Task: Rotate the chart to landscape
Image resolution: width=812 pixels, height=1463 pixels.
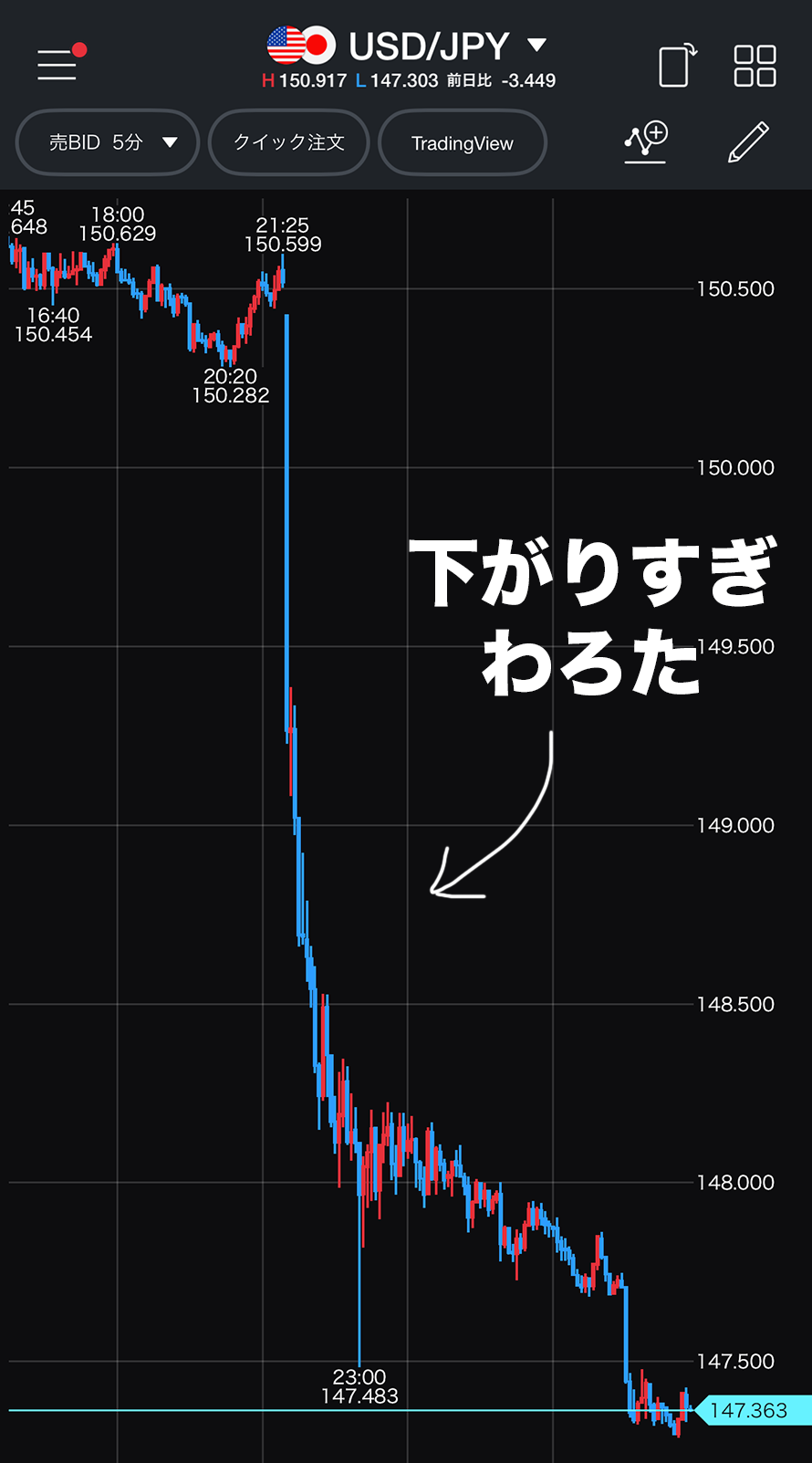Action: [x=677, y=65]
